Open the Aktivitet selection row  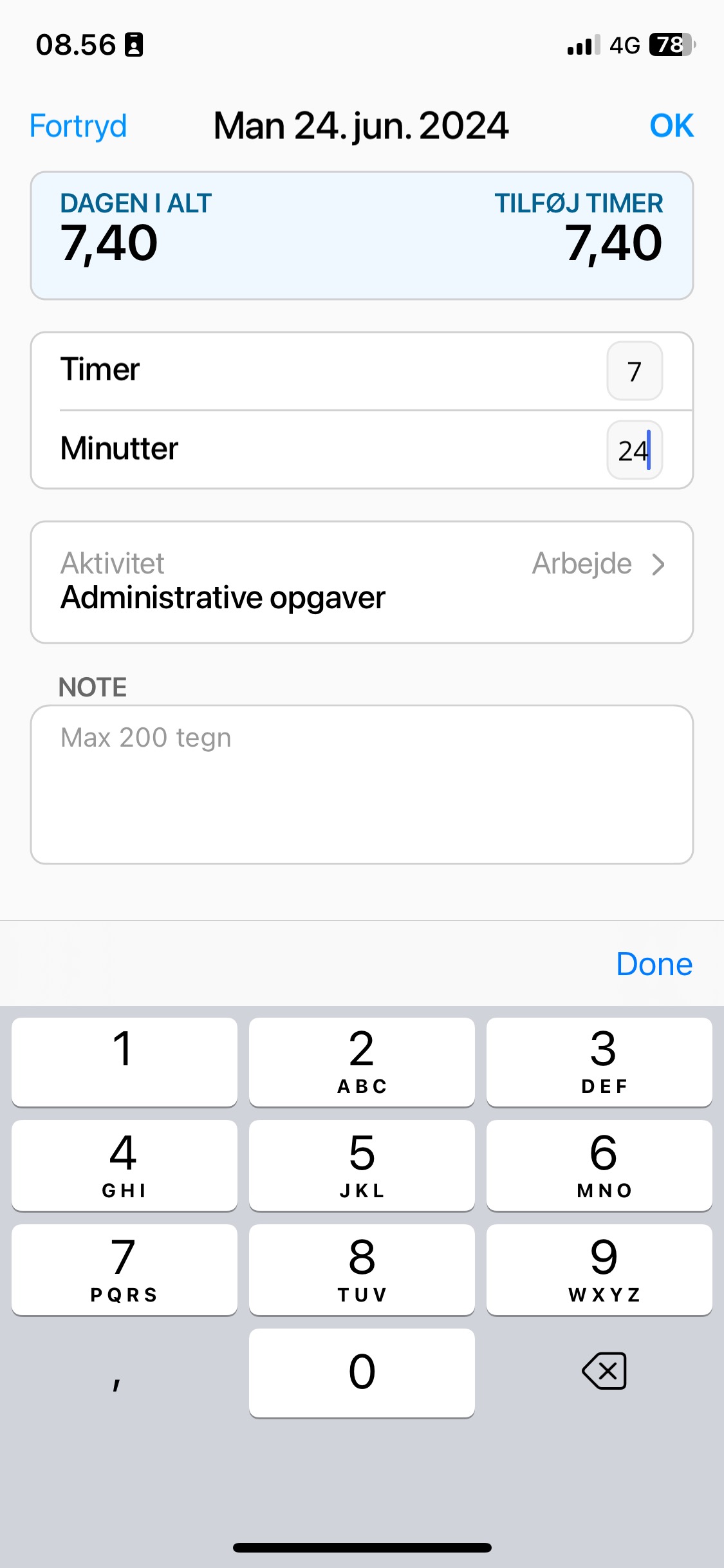(x=362, y=582)
